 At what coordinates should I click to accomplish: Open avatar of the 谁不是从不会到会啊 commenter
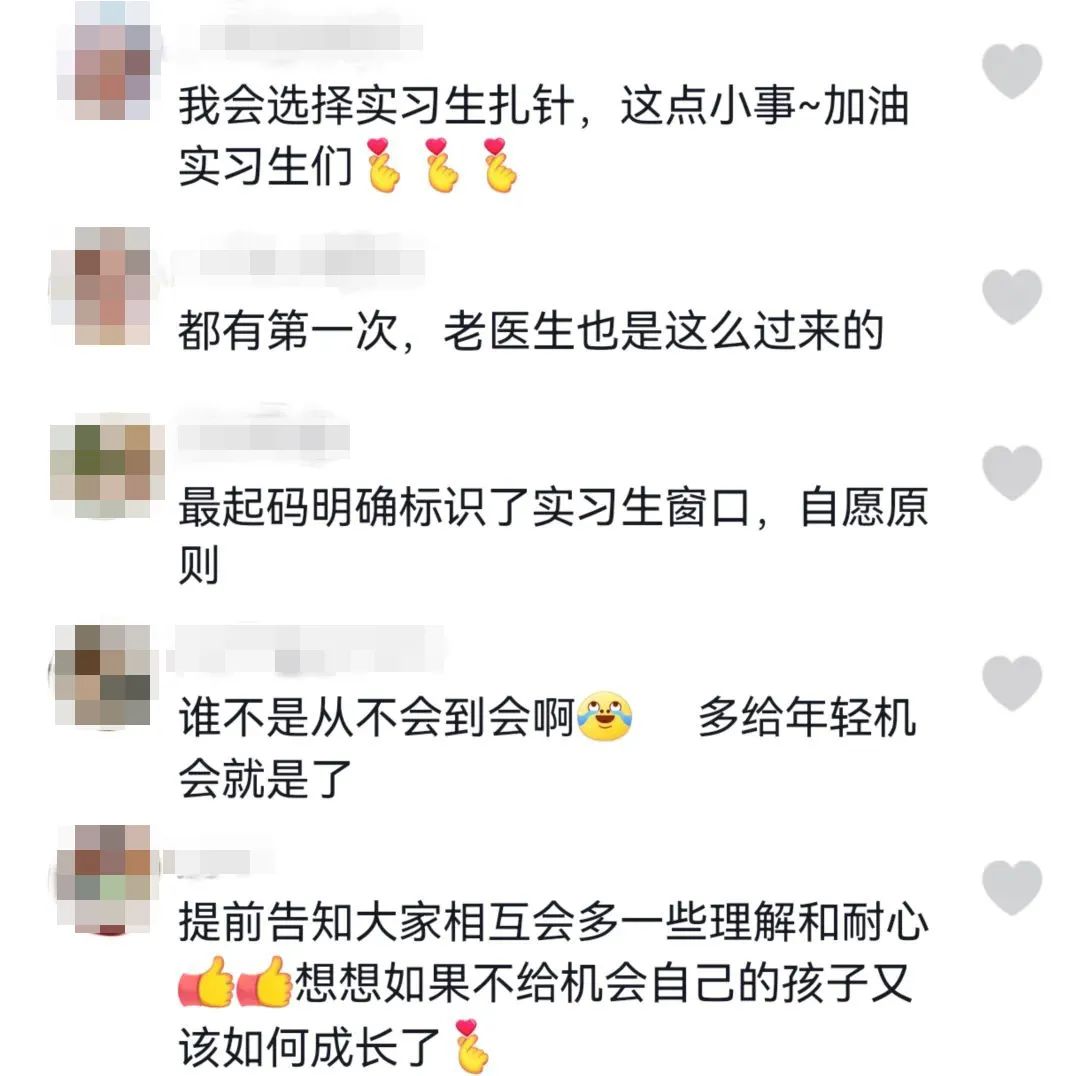112,675
